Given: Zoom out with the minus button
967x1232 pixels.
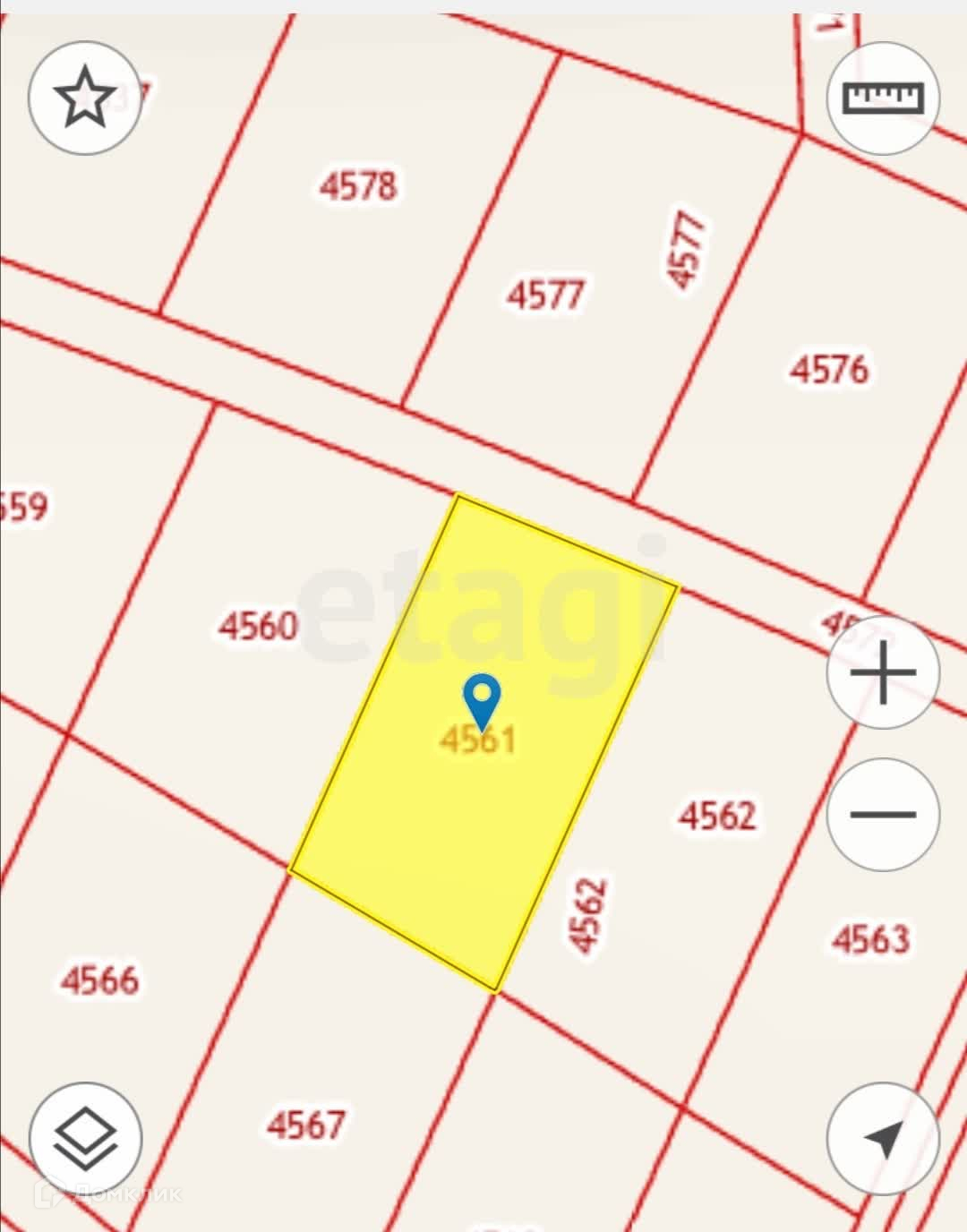Looking at the screenshot, I should click(883, 815).
